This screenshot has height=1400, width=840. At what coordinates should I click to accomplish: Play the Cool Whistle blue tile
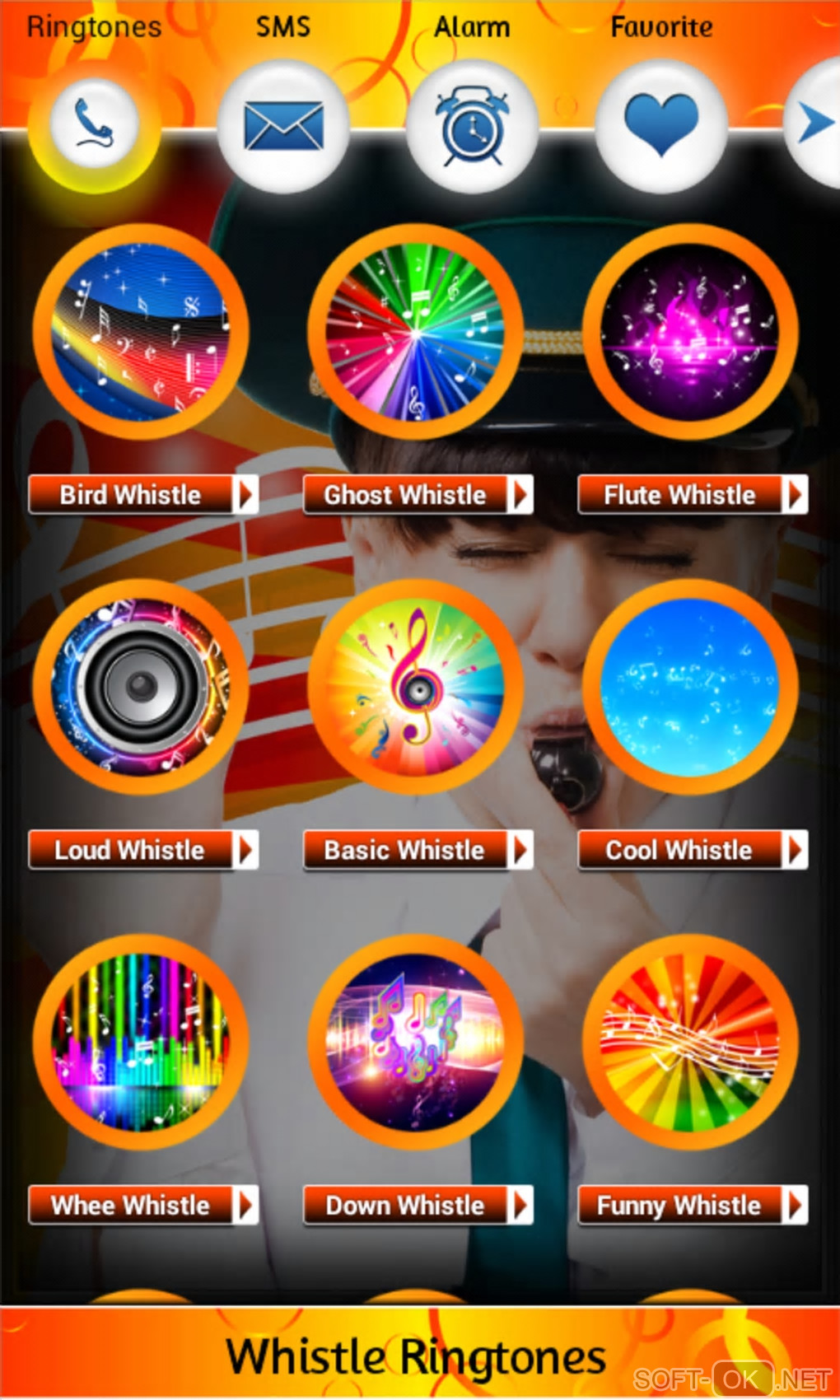coord(689,686)
